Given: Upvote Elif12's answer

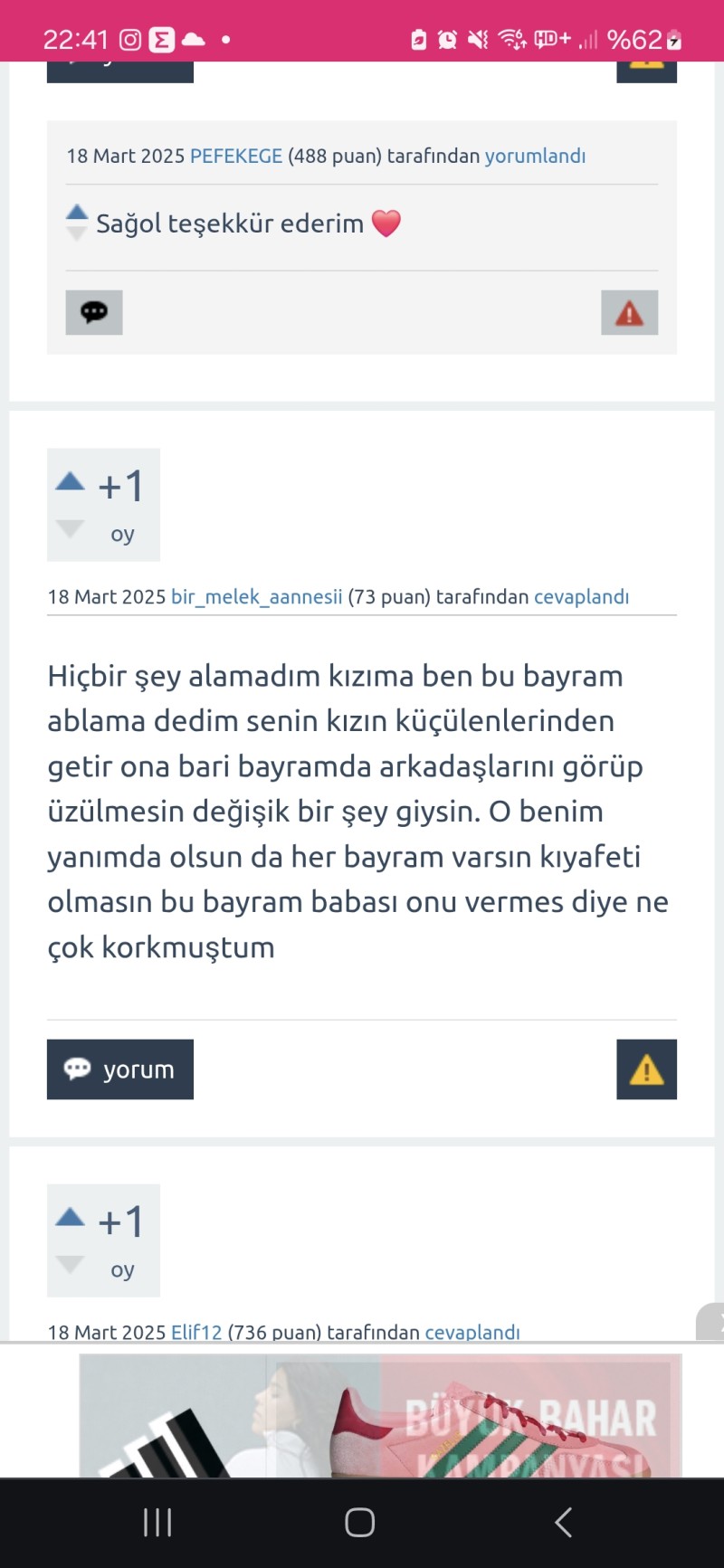Looking at the screenshot, I should tap(70, 1217).
